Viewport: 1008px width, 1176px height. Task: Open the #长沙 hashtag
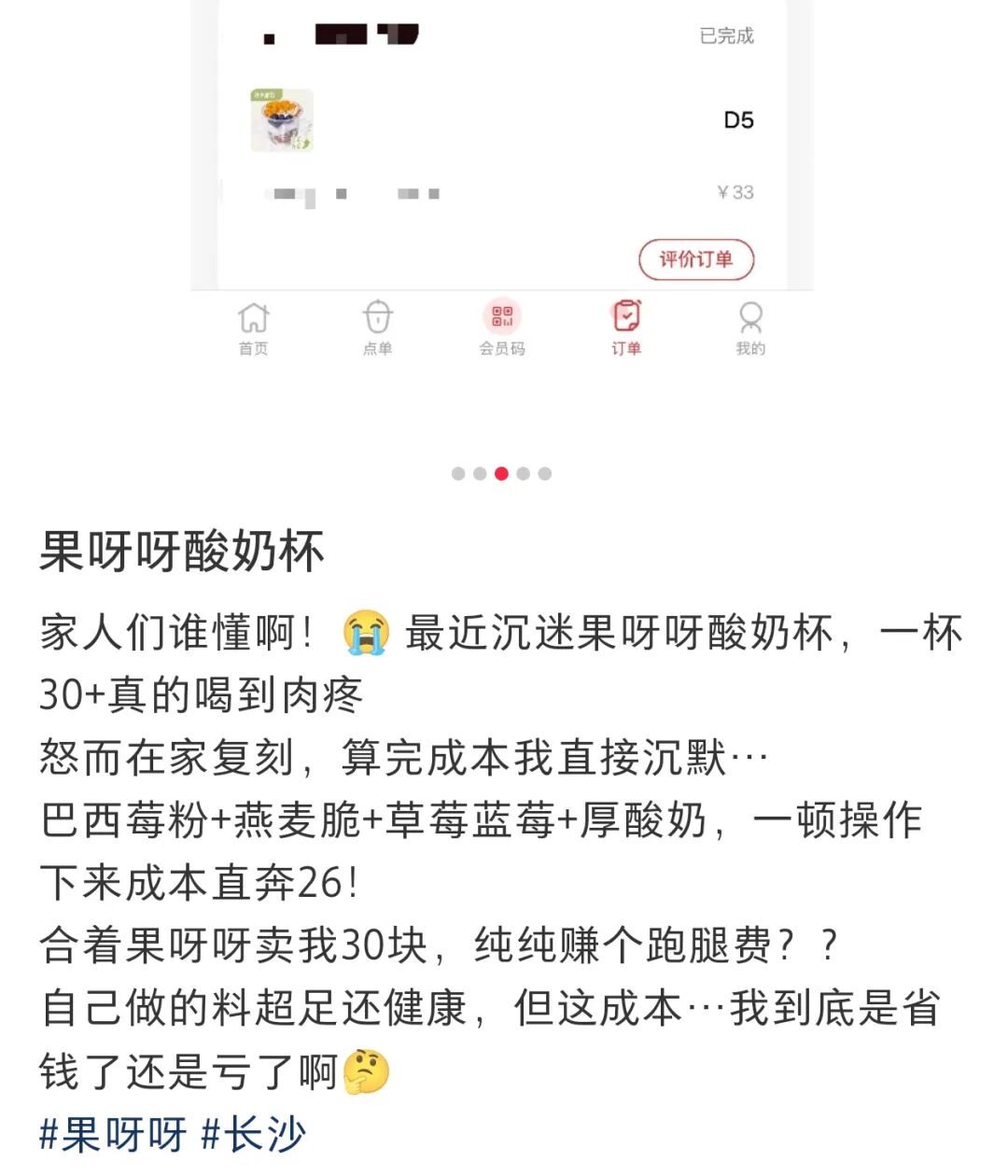coord(254,1135)
